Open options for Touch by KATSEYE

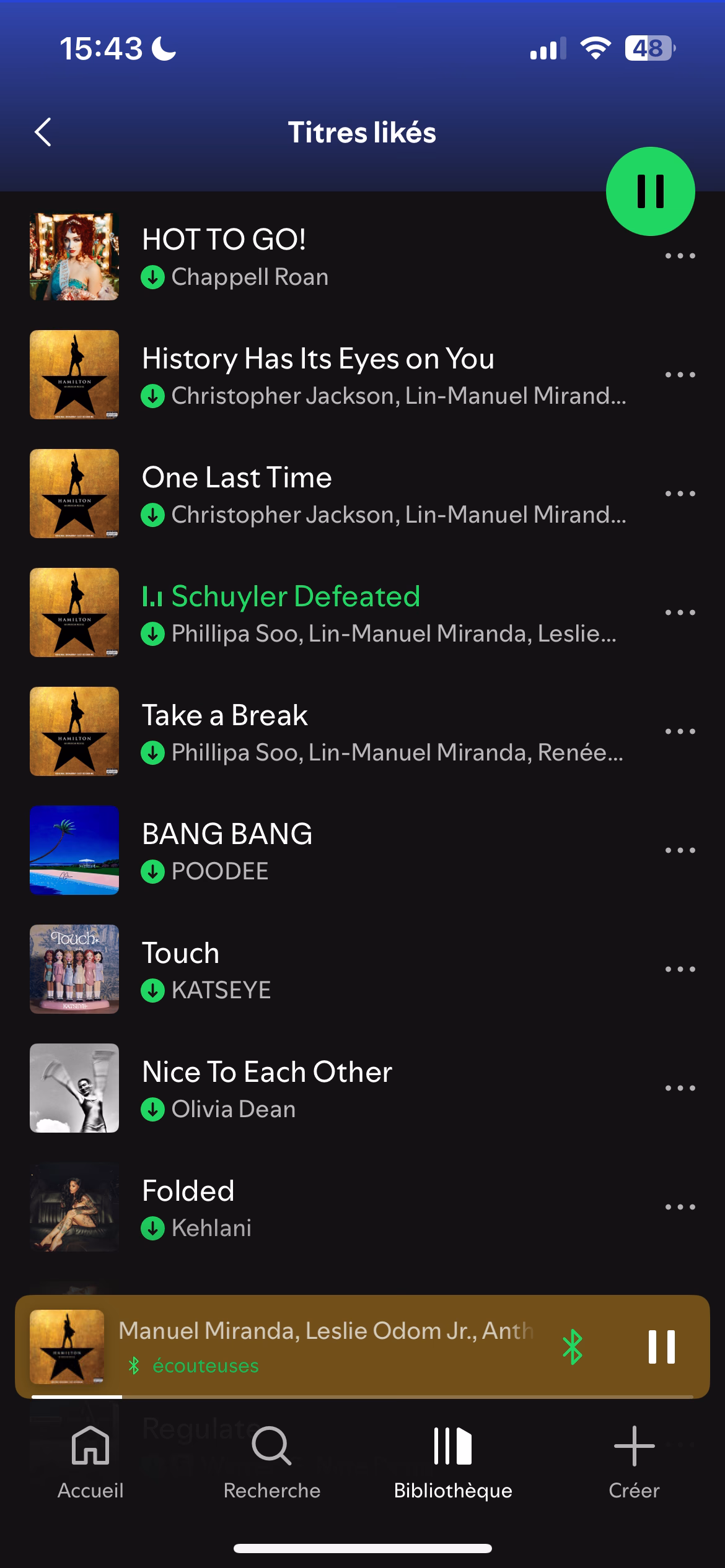tap(680, 969)
